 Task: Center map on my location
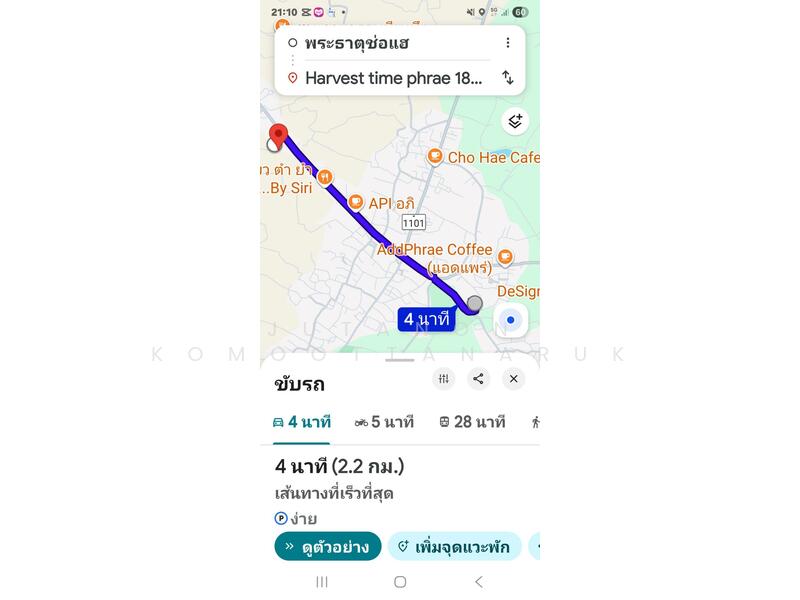(511, 320)
